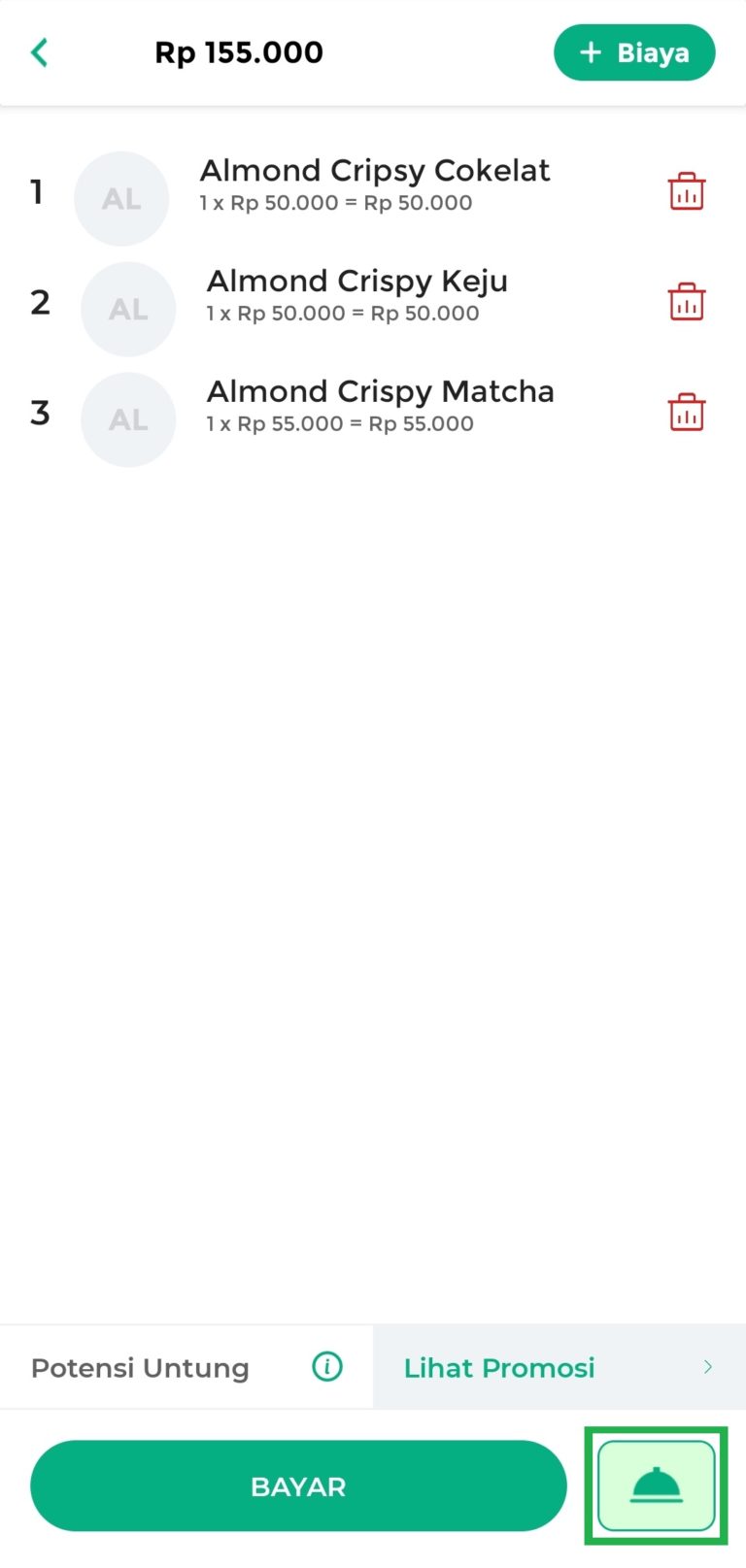Remove Almond Crispy Keju item
The height and width of the screenshot is (1568, 746).
click(x=686, y=302)
